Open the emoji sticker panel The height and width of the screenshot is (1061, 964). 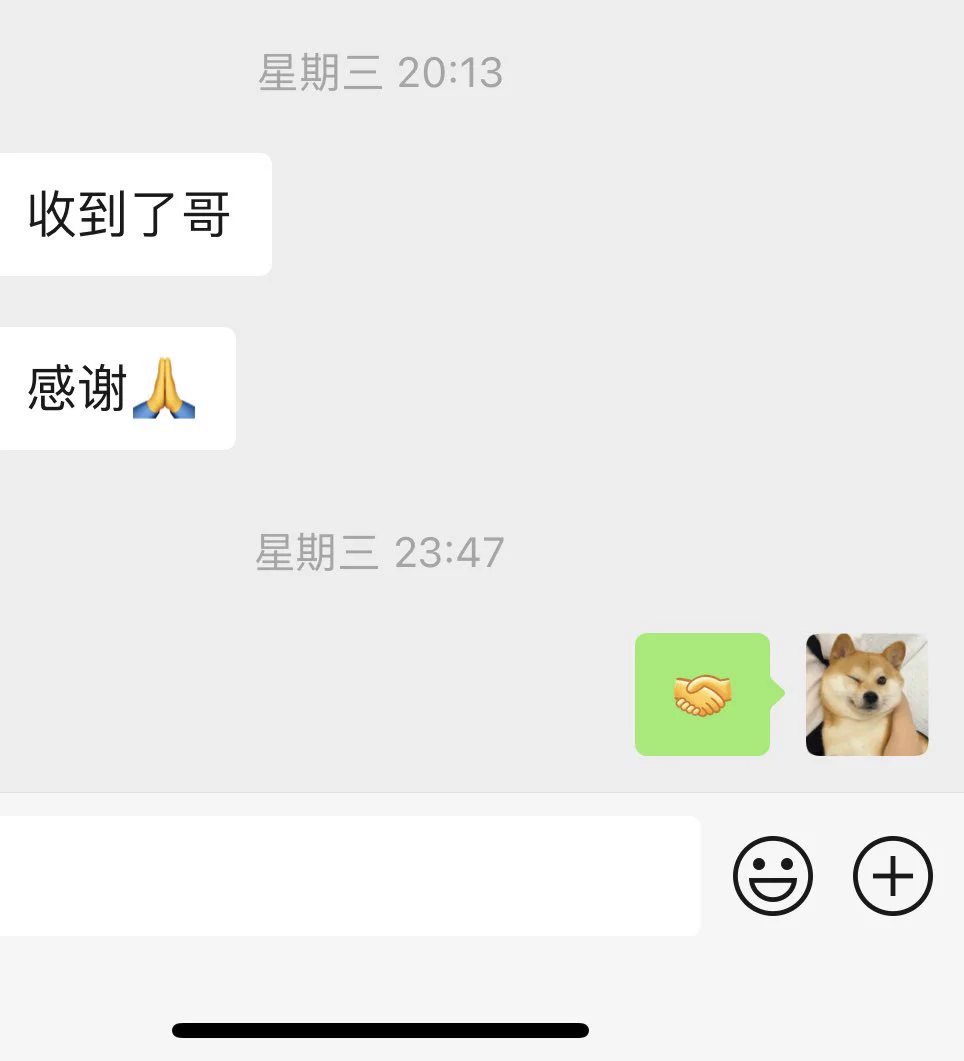(773, 876)
